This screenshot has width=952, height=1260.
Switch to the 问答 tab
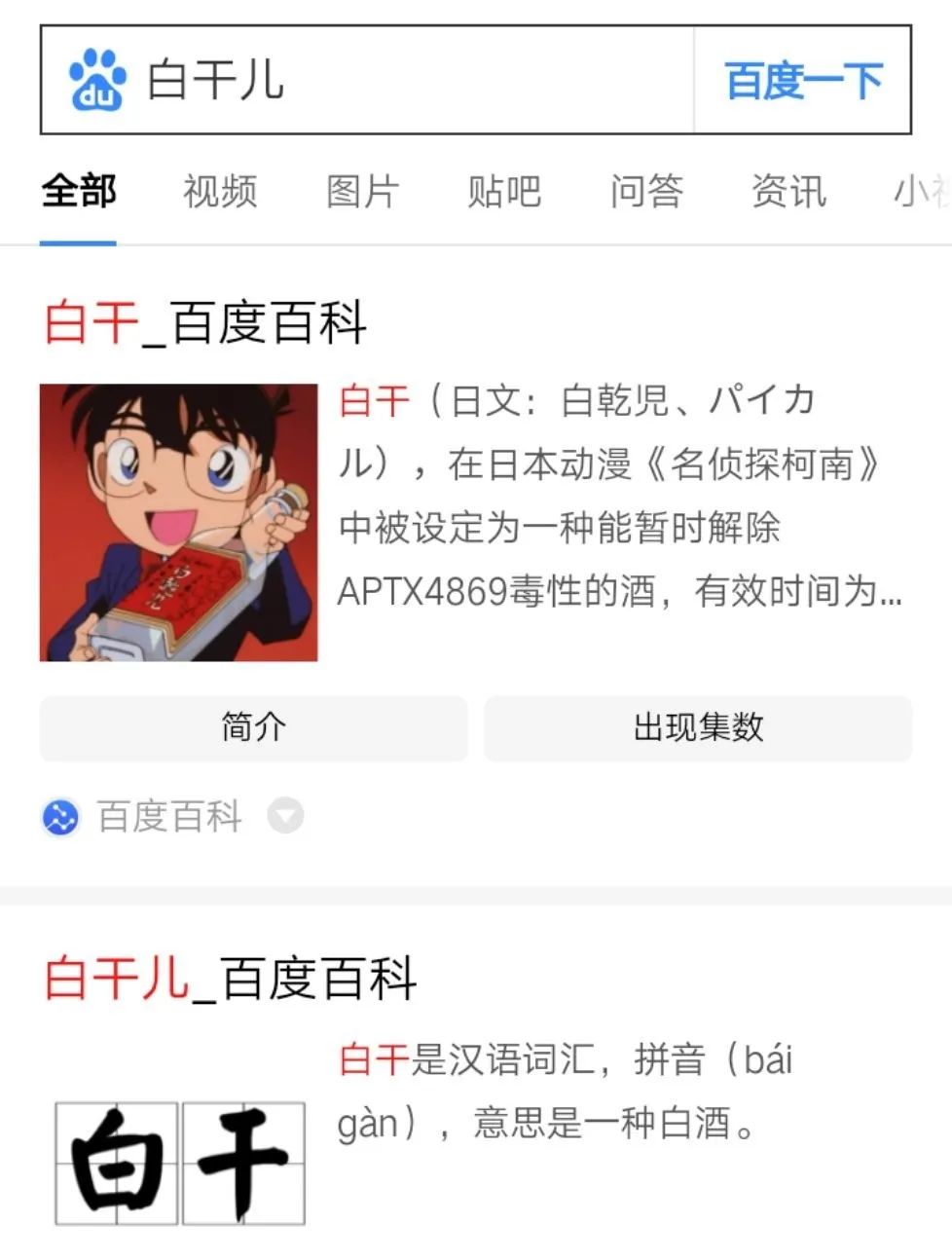click(646, 191)
